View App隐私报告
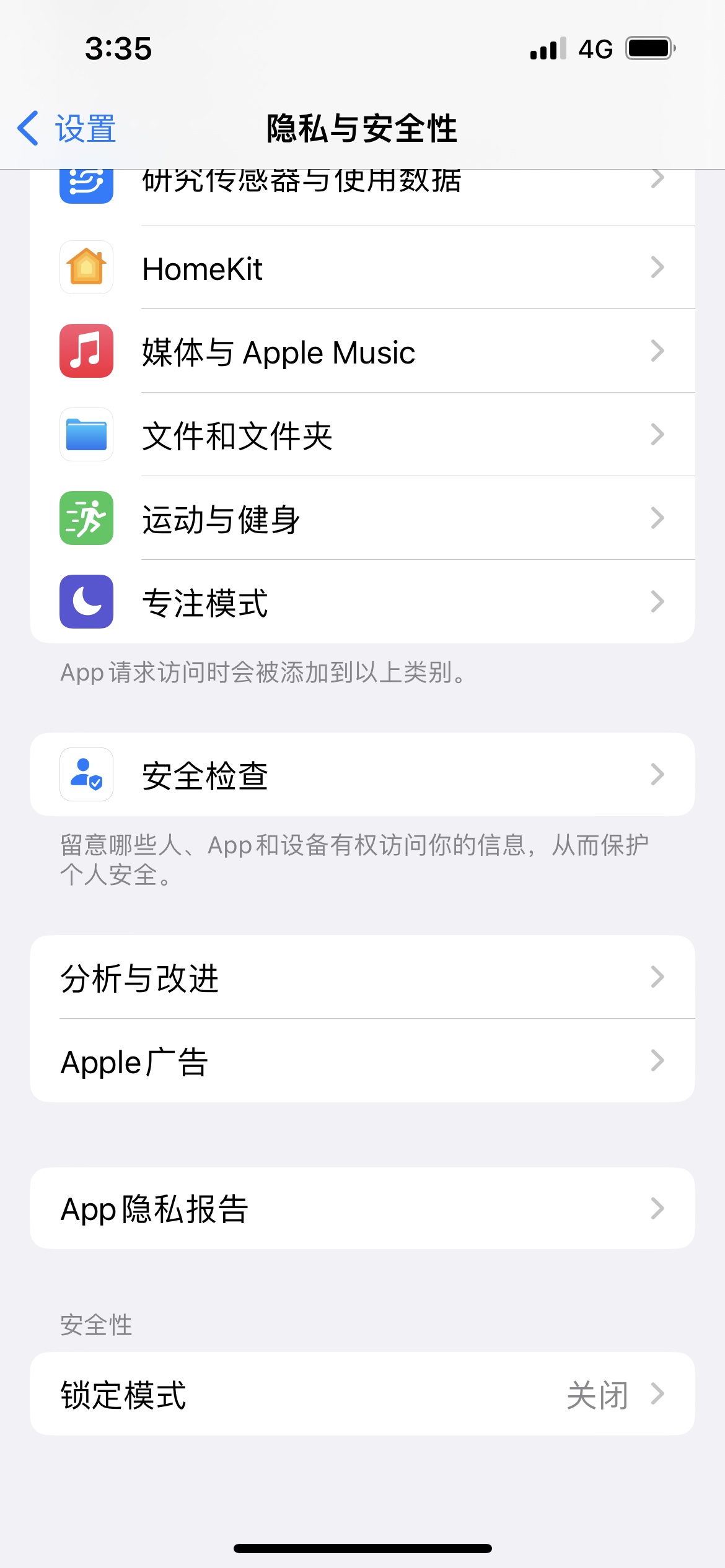The image size is (725, 1568). coord(362,1208)
